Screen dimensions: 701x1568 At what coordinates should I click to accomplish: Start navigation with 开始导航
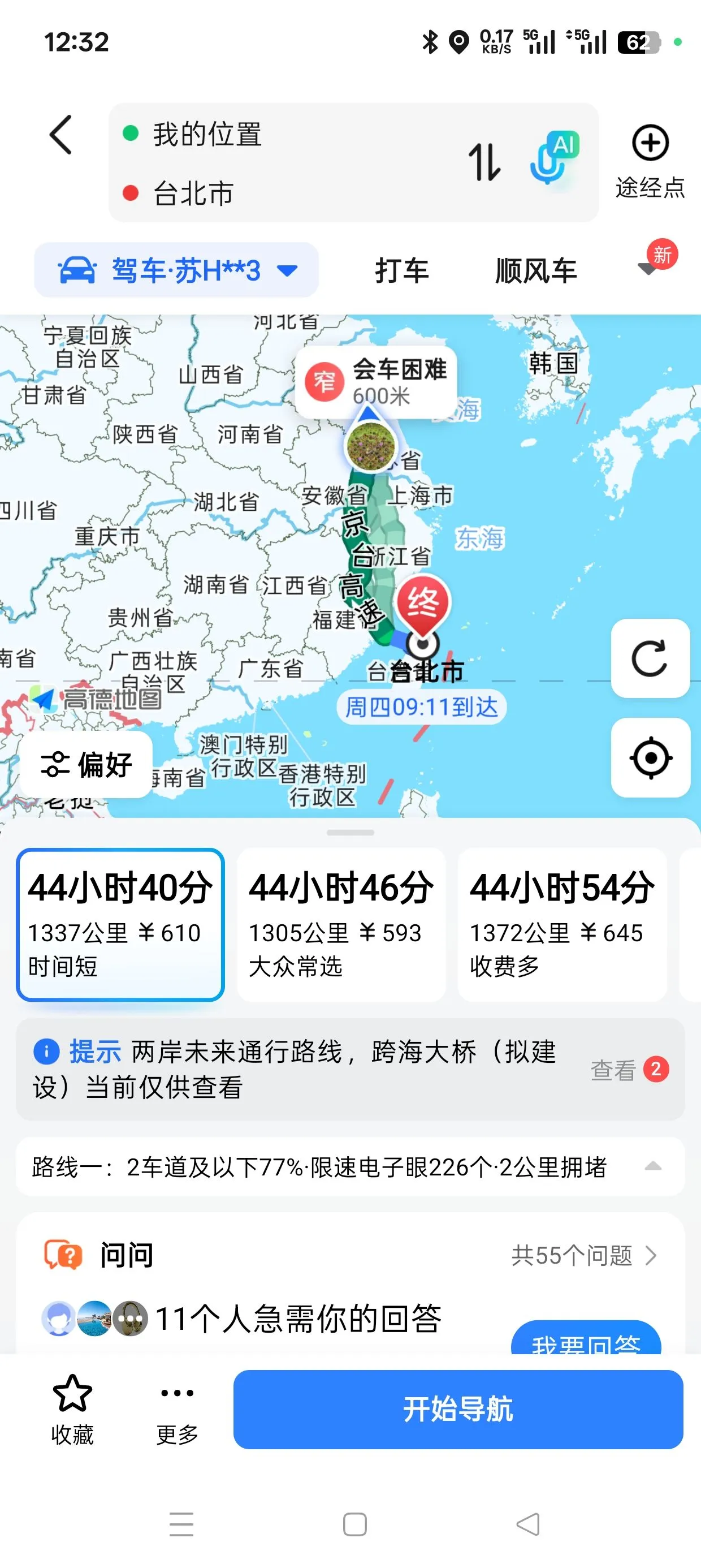pos(457,1408)
